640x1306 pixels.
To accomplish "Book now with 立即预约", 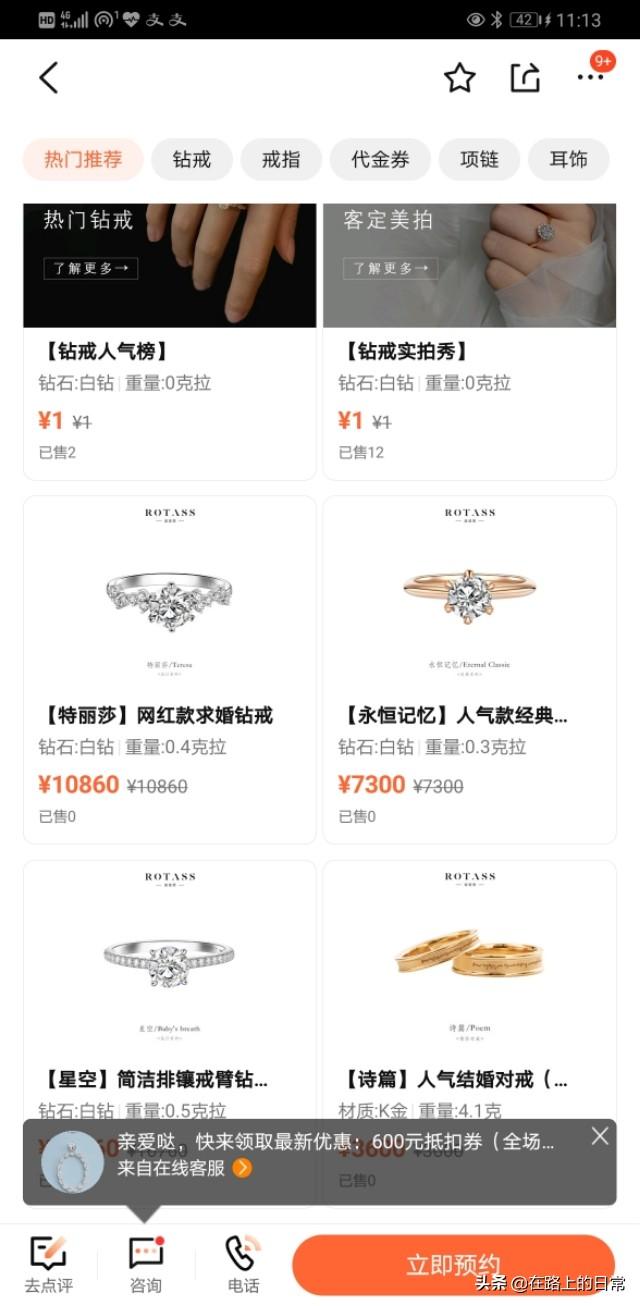I will (453, 1264).
